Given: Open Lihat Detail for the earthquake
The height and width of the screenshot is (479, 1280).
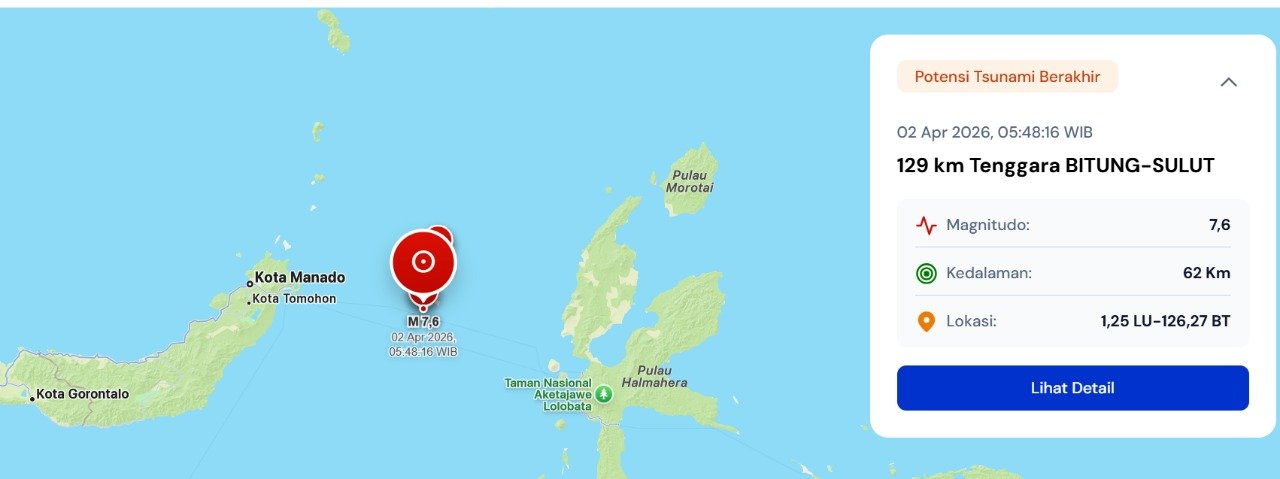Looking at the screenshot, I should [1072, 388].
